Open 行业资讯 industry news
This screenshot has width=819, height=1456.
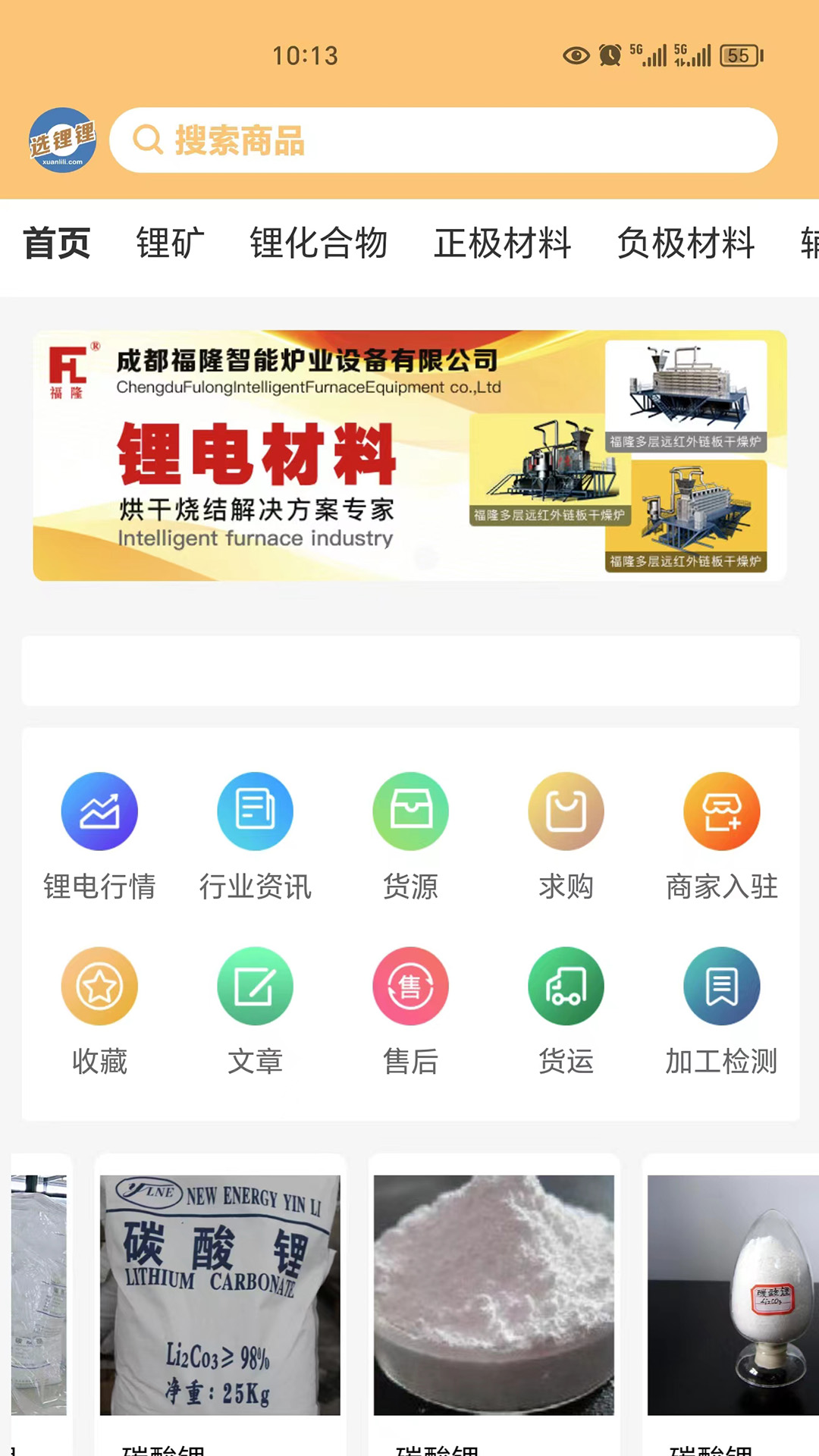tap(255, 836)
